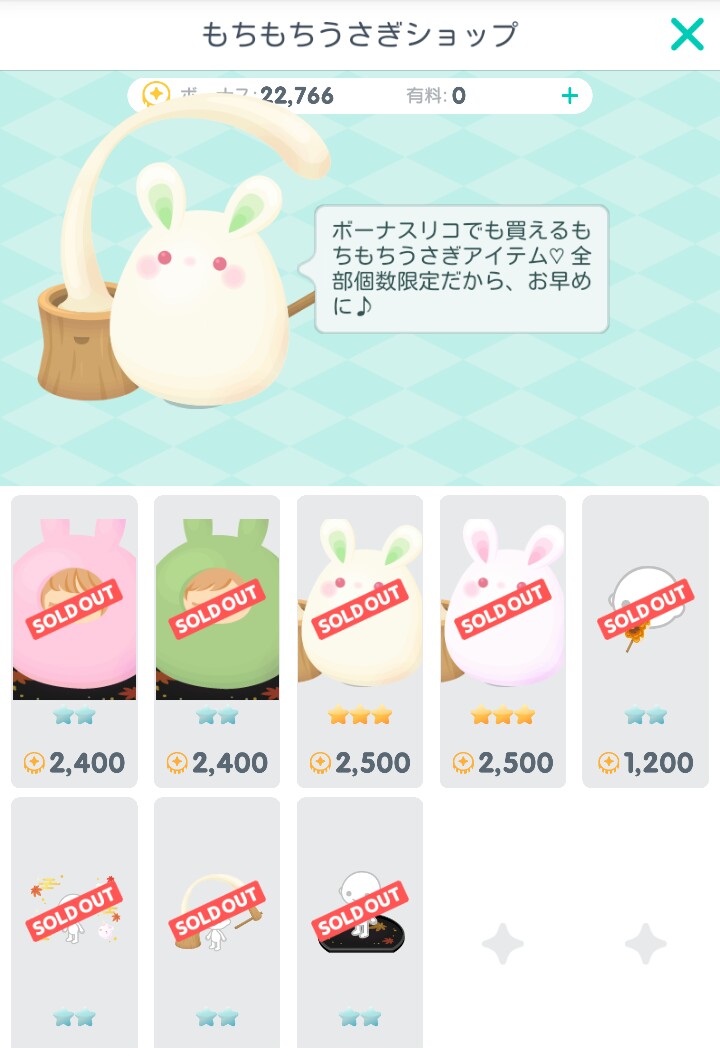Viewport: 720px width, 1057px height.
Task: Open the pink rabbit costume item
Action: pos(74,641)
